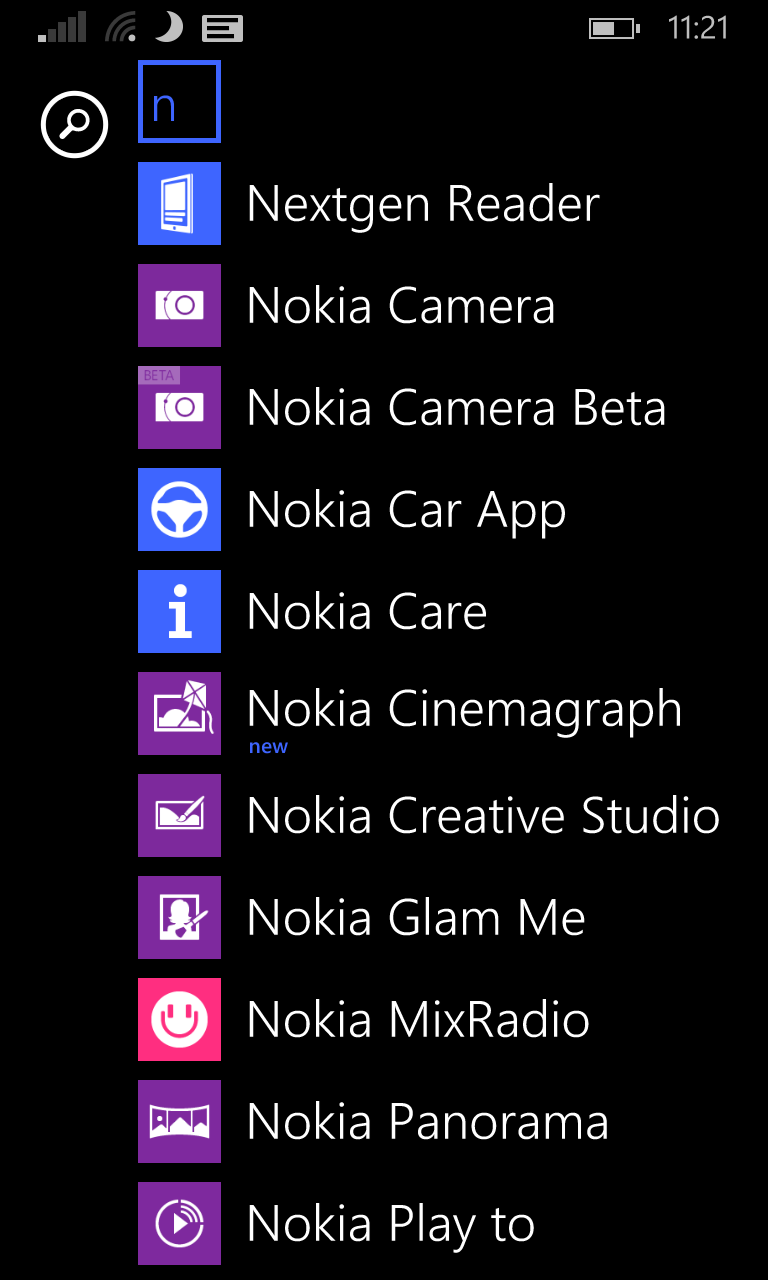This screenshot has height=1280, width=768.
Task: Launch Nokia Care
Action: [366, 612]
